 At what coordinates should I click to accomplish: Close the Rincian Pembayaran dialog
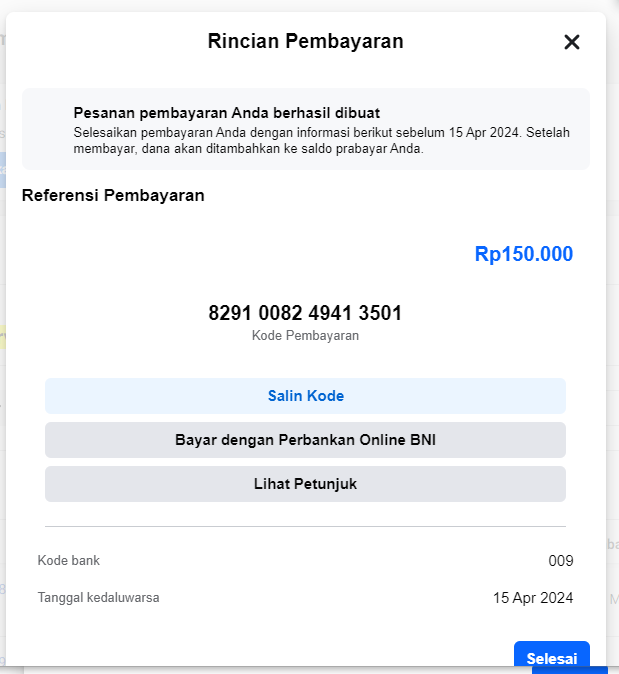pos(572,42)
